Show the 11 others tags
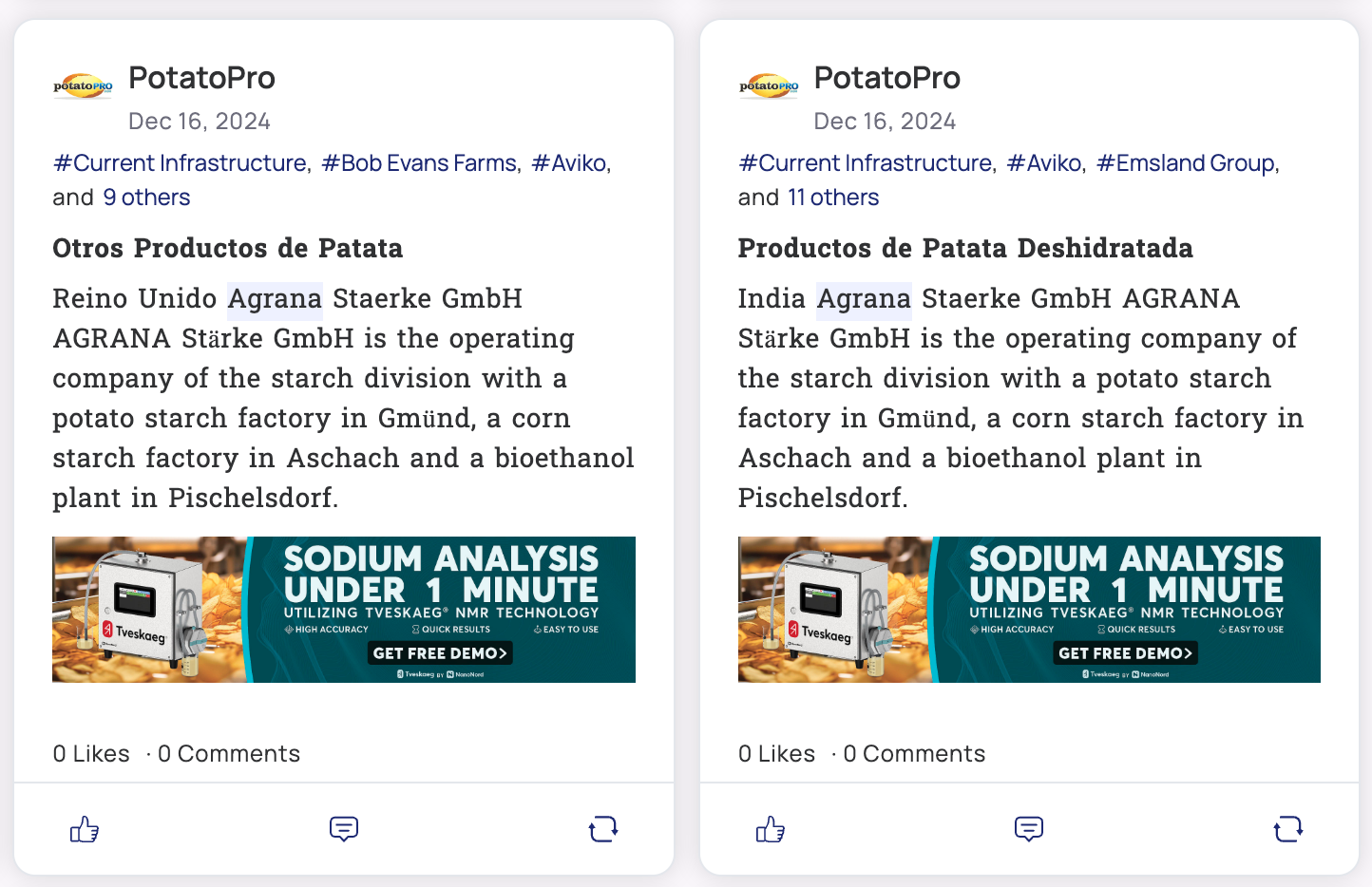 pos(833,198)
